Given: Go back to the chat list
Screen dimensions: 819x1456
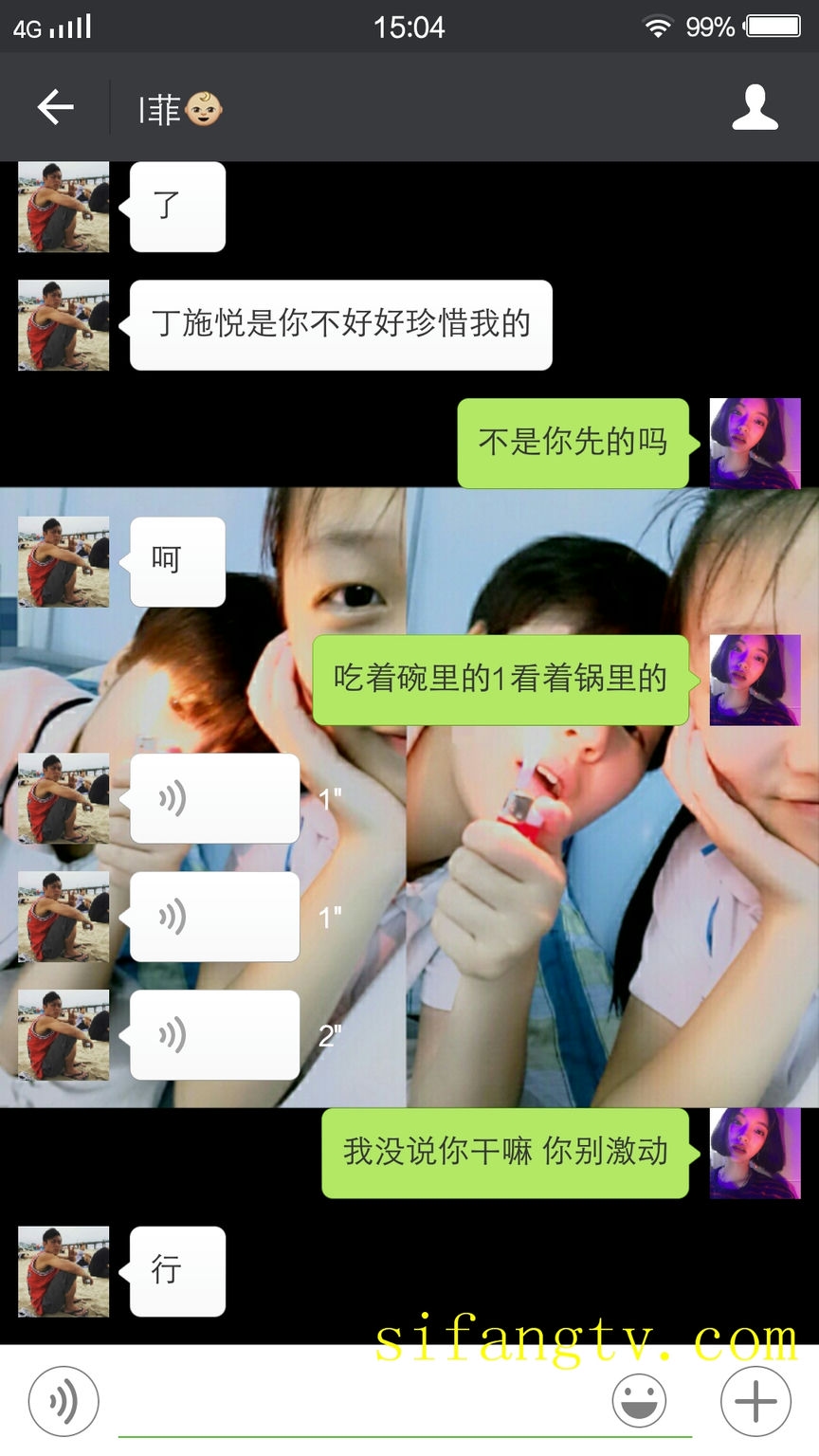Looking at the screenshot, I should [55, 107].
